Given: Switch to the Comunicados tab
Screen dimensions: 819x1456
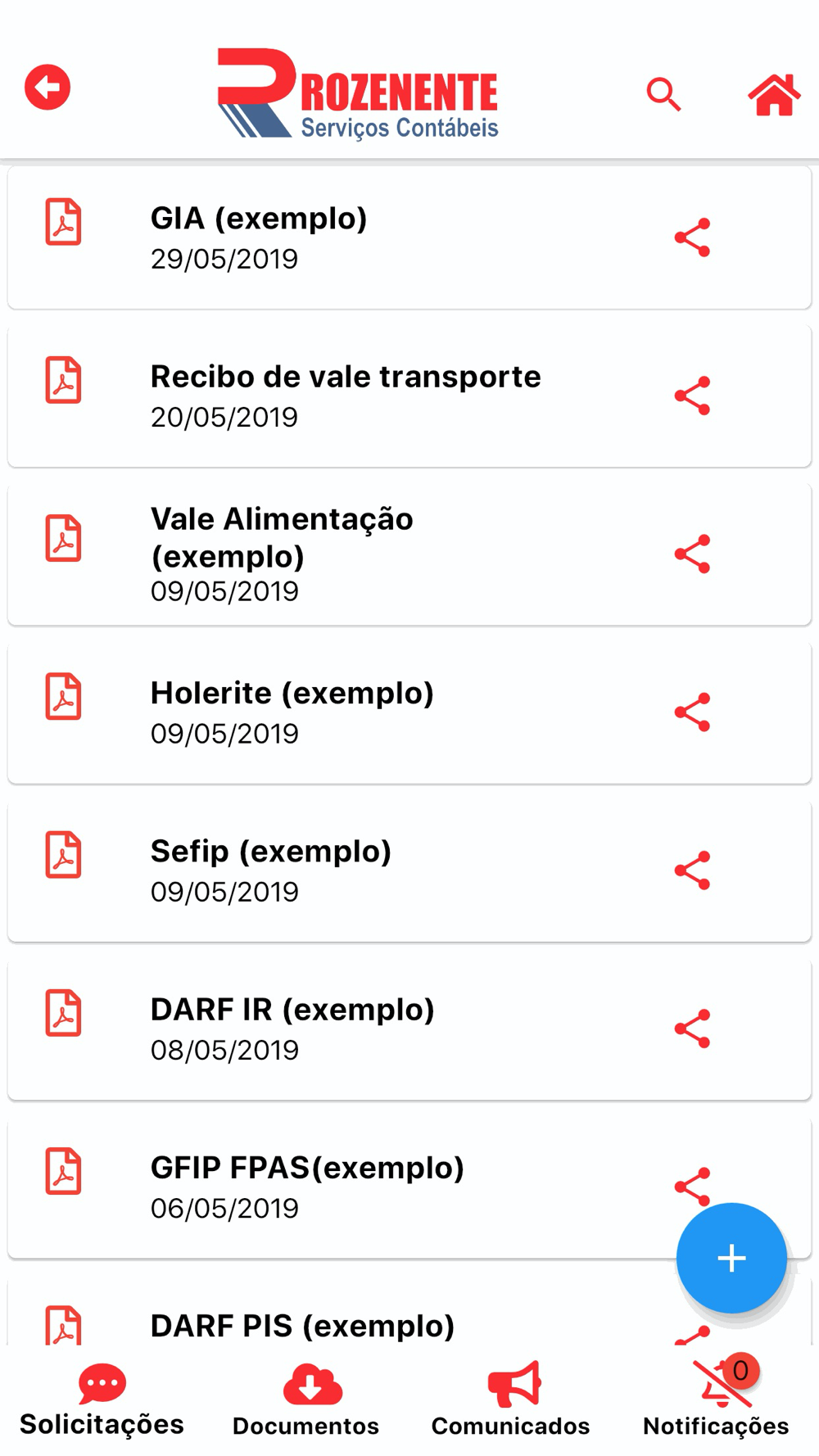Looking at the screenshot, I should coord(511,1400).
